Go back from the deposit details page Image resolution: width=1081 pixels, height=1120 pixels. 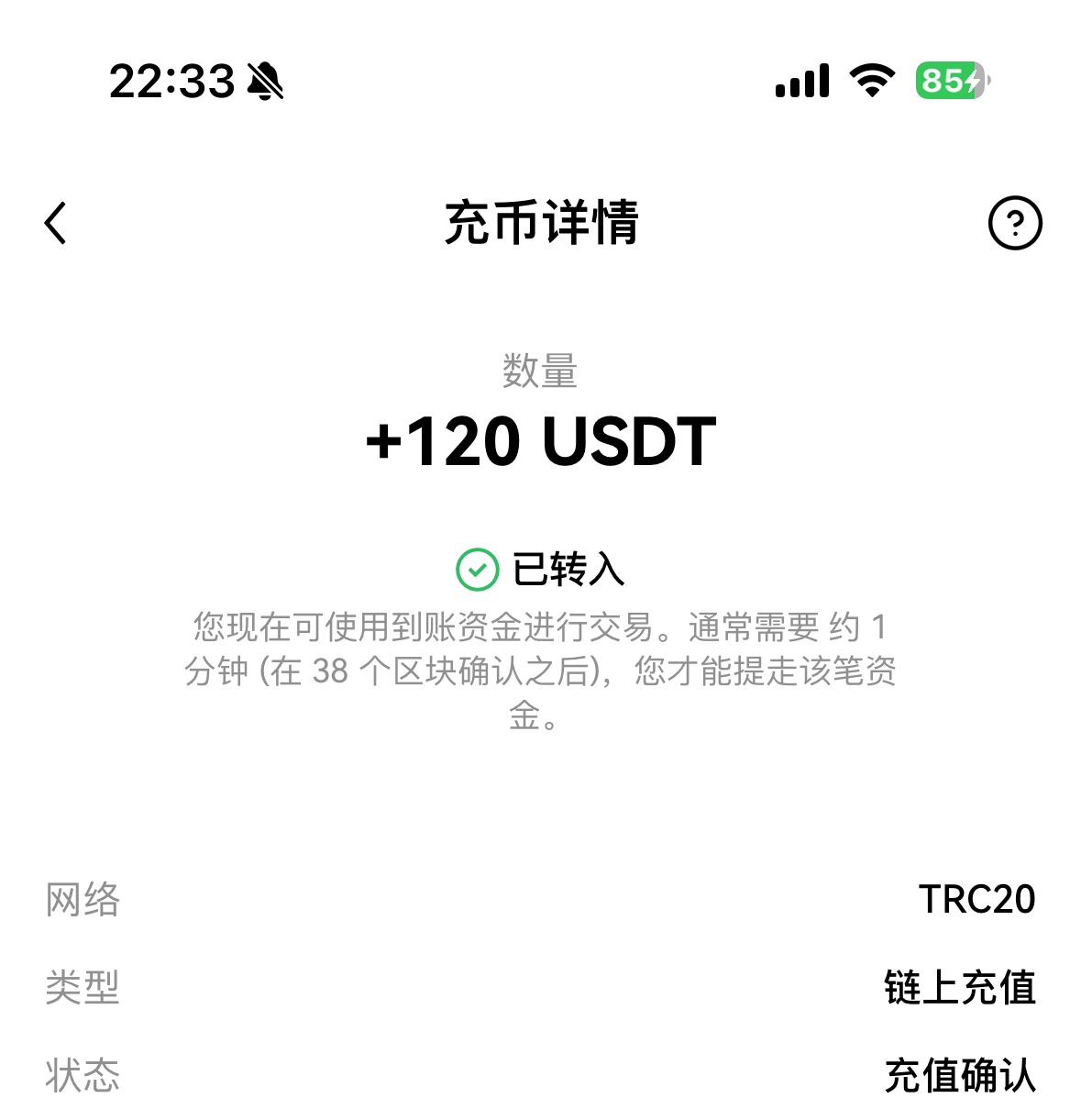point(56,223)
